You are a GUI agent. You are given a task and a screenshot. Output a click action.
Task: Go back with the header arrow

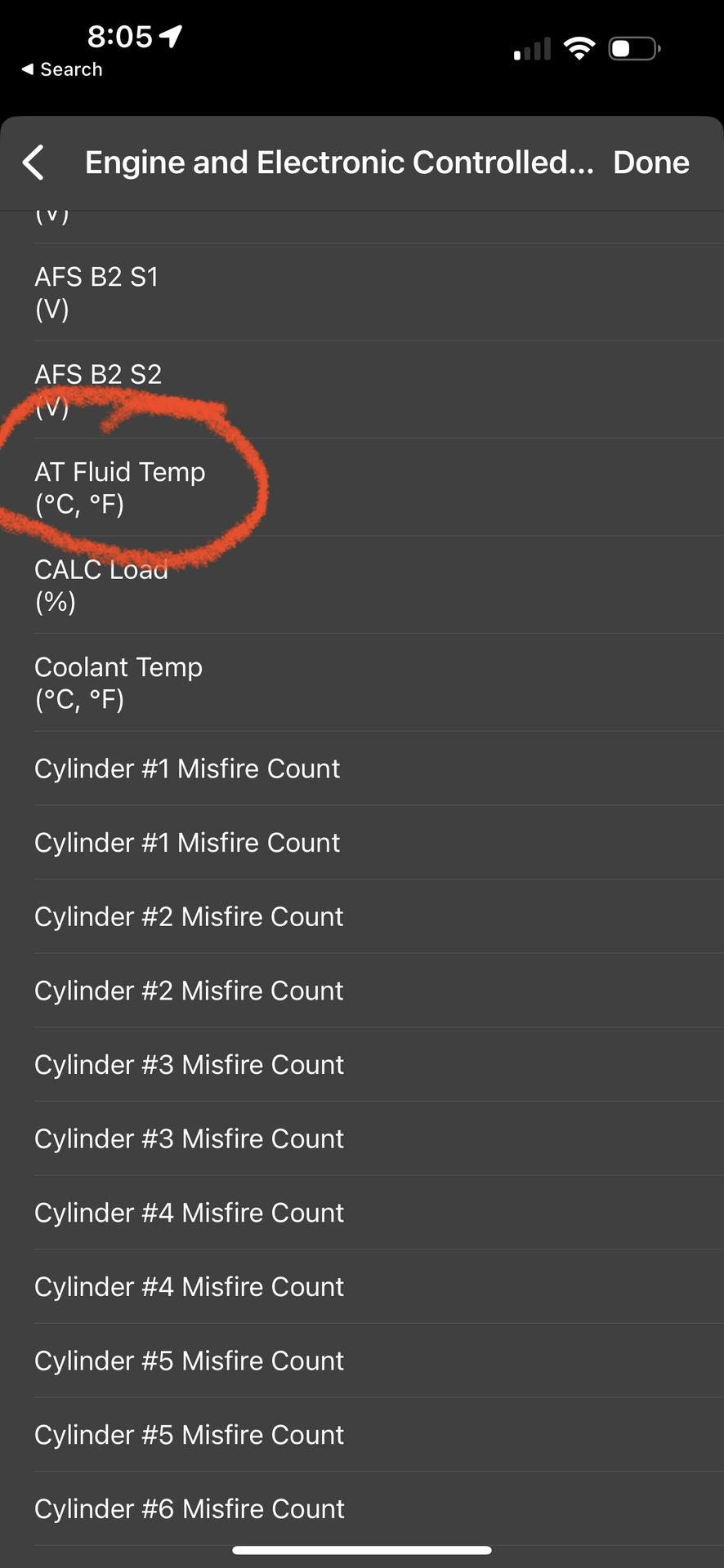[x=34, y=163]
